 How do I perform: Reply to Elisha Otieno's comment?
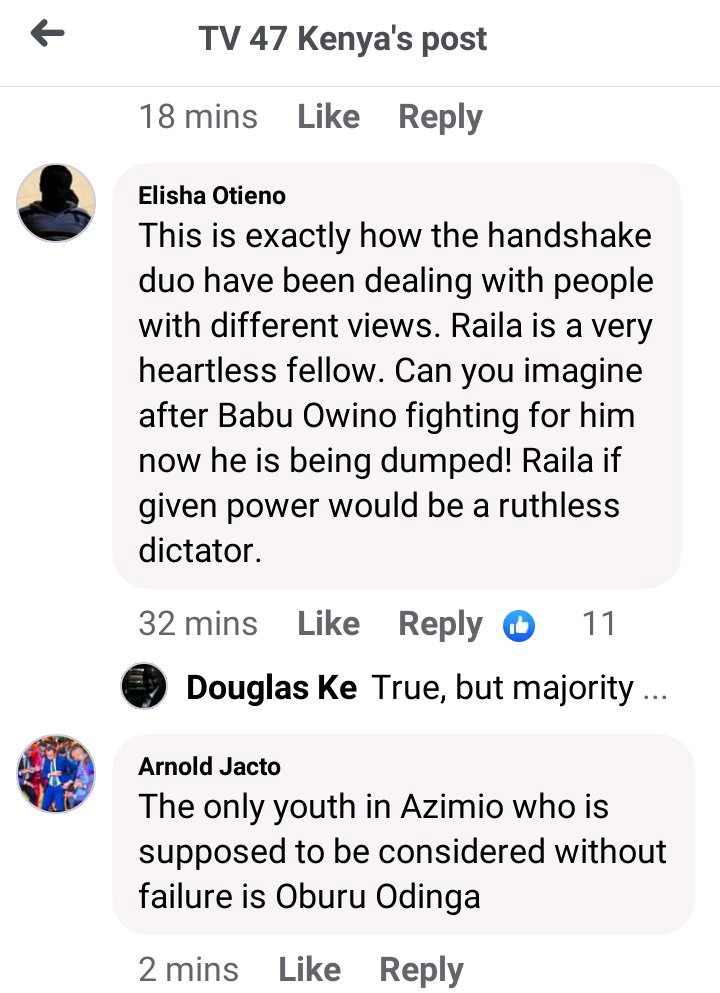tap(440, 624)
